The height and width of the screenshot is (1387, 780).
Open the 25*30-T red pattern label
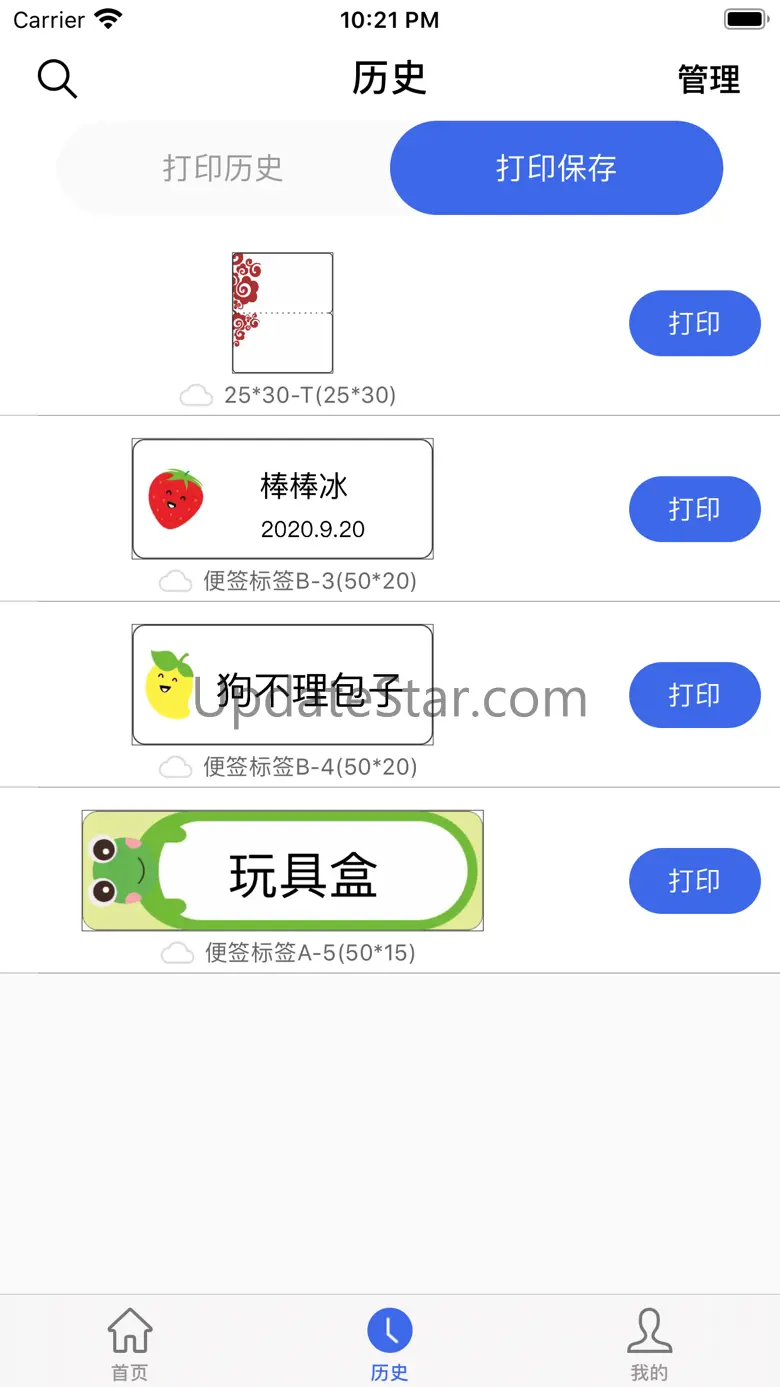(283, 313)
